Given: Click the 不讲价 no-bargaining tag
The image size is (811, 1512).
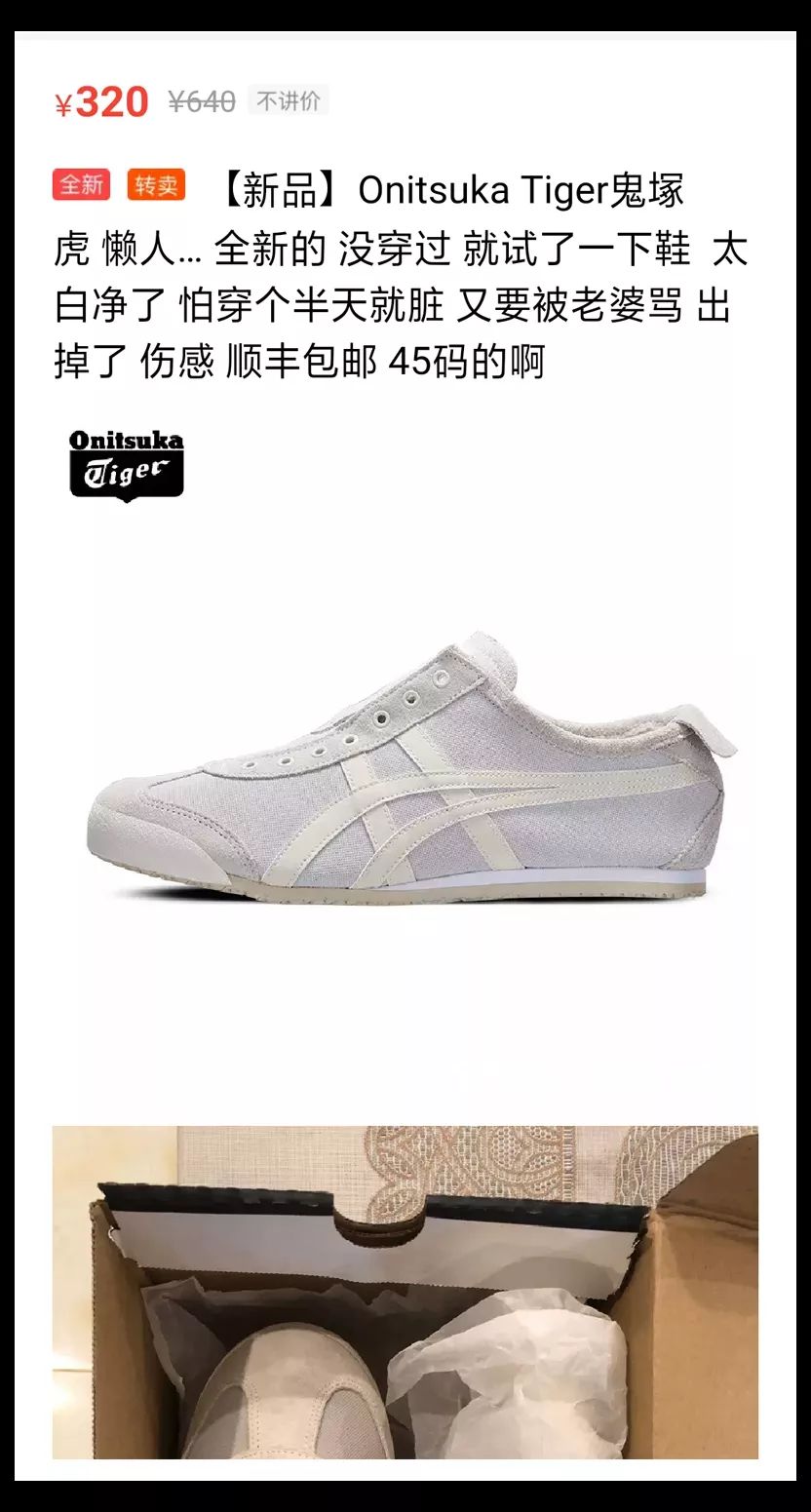Looking at the screenshot, I should 290,99.
